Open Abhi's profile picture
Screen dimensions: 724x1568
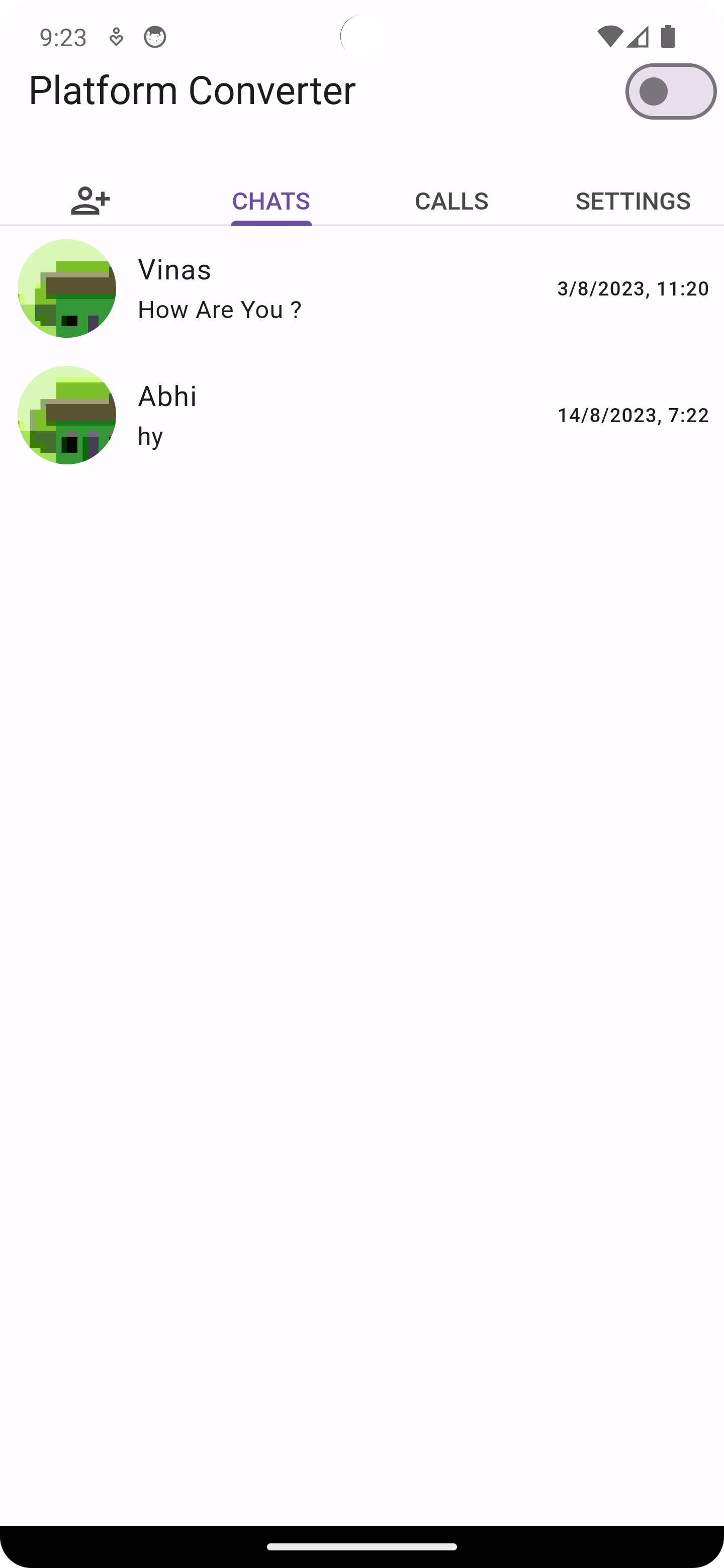67,414
